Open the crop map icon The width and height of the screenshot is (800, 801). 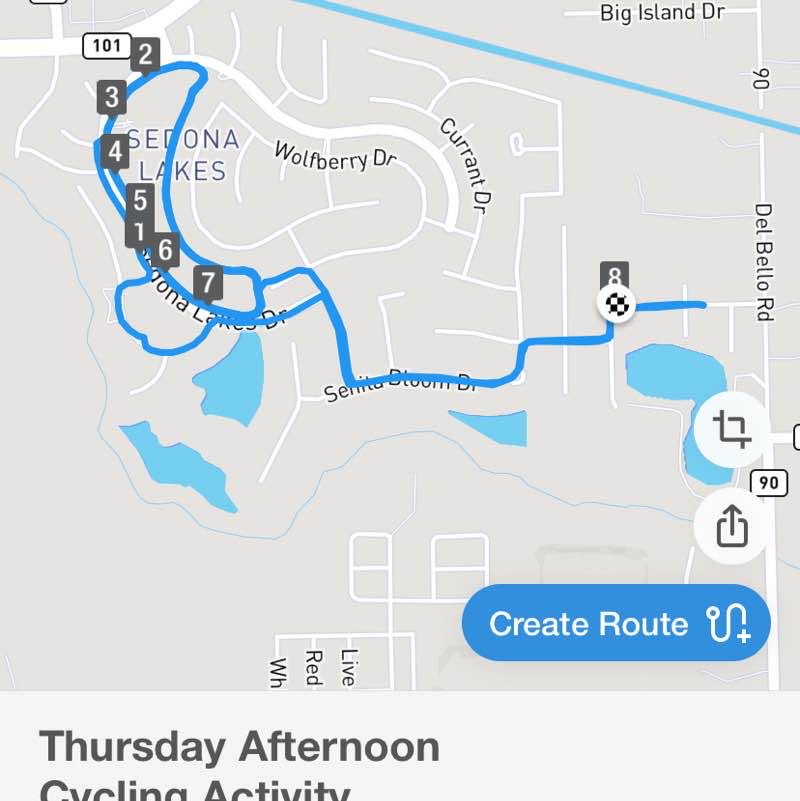coord(732,431)
